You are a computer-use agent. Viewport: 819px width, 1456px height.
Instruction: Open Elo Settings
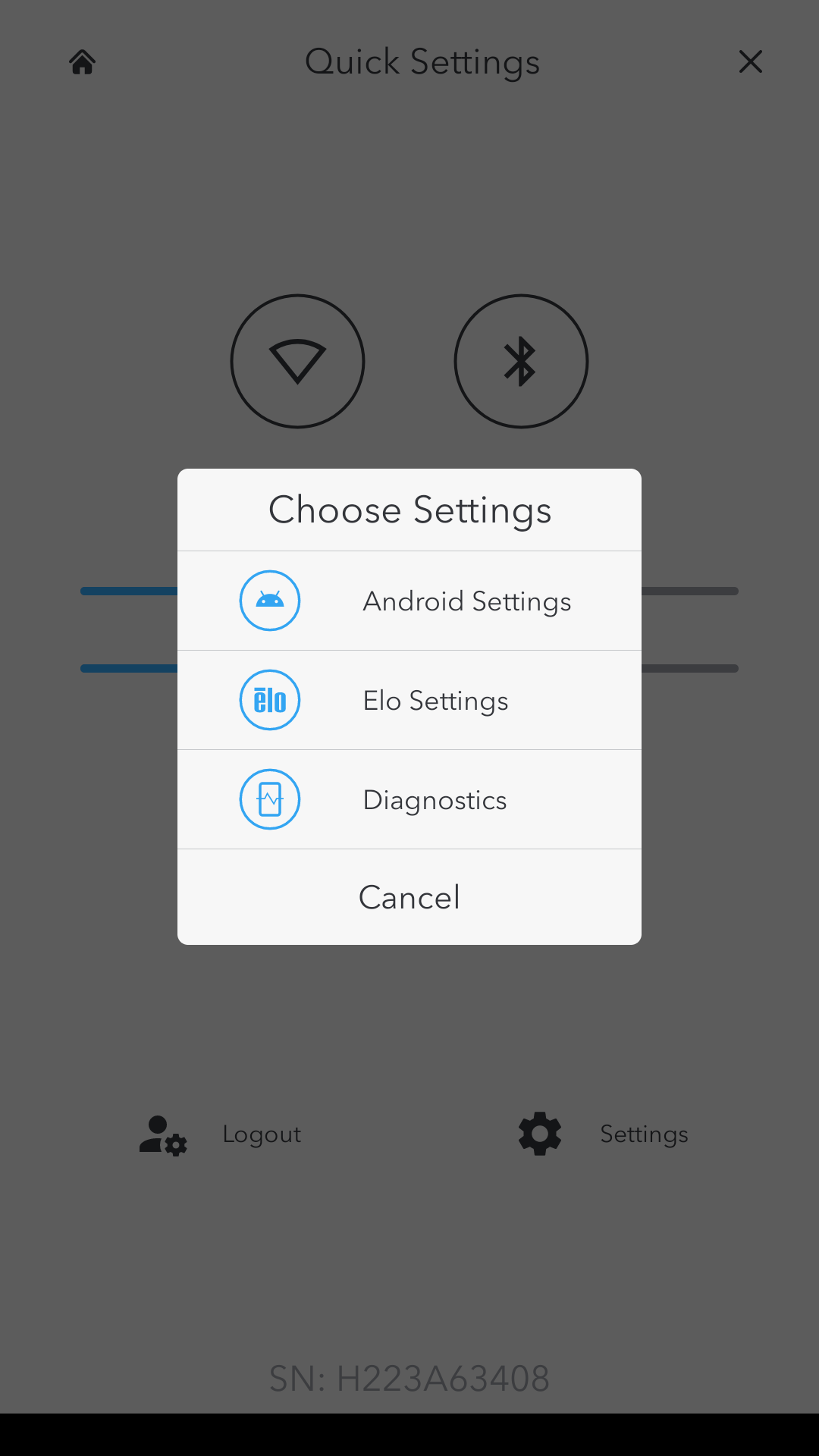click(435, 700)
